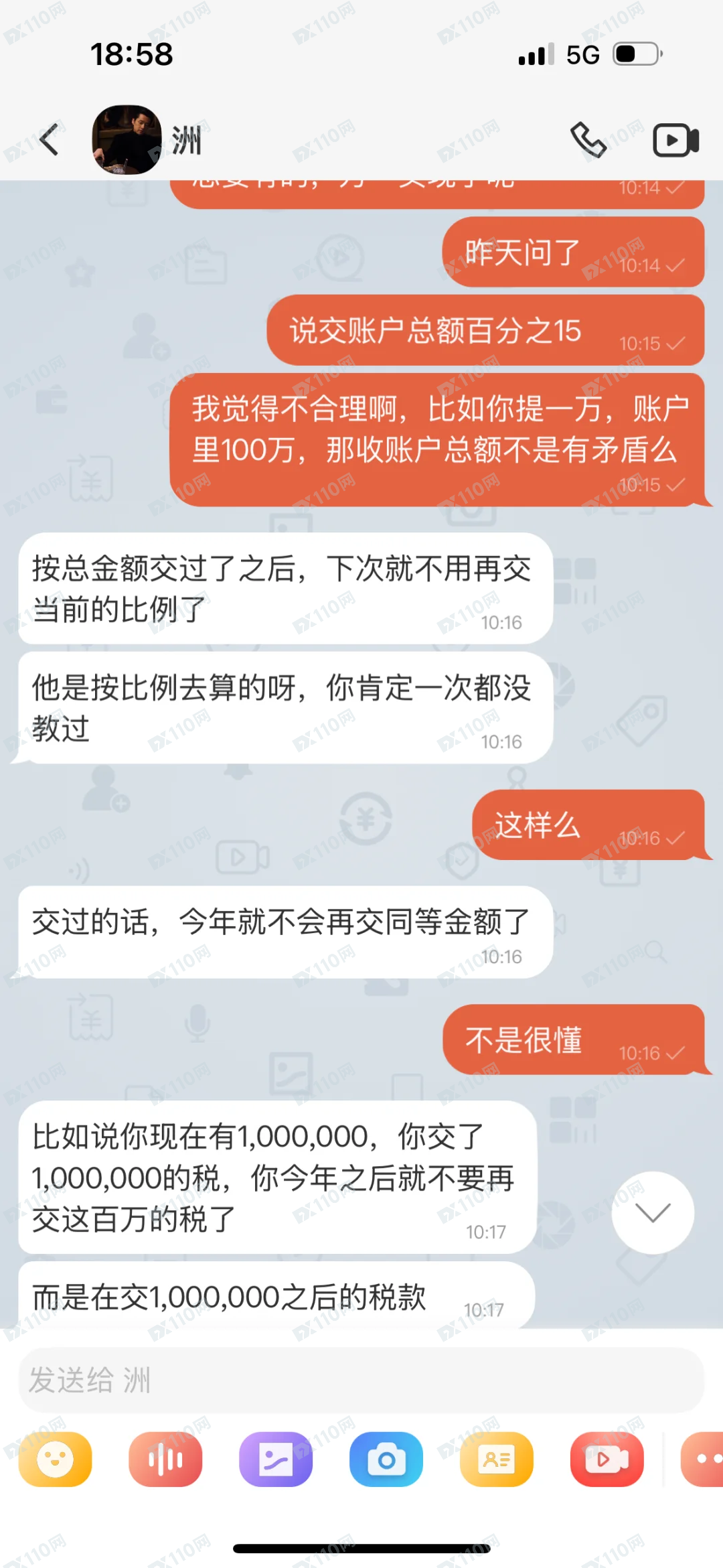
Task: Open the camera to take photo
Action: click(x=386, y=1459)
